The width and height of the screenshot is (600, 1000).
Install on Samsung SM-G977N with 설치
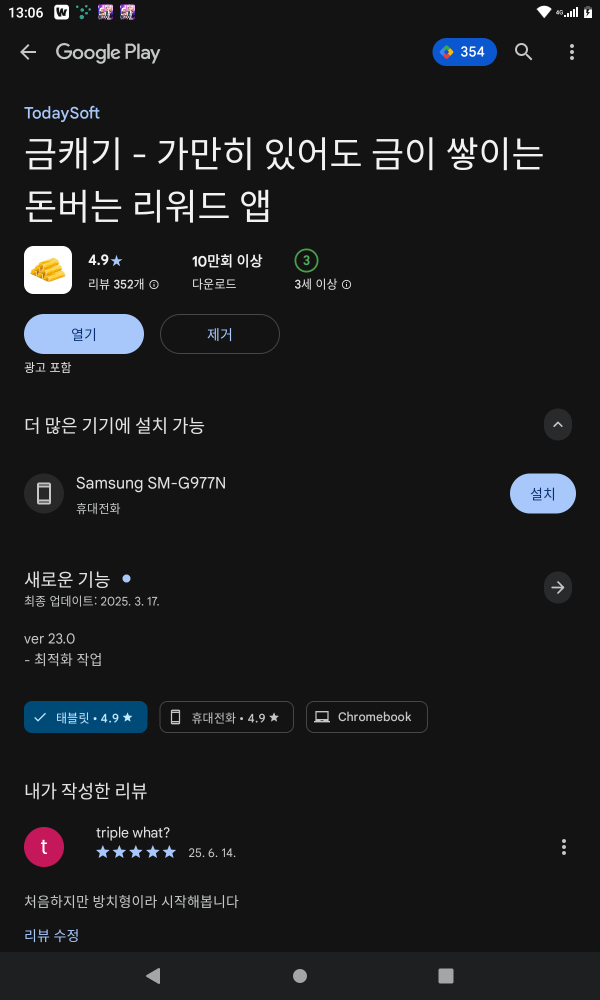click(x=543, y=494)
